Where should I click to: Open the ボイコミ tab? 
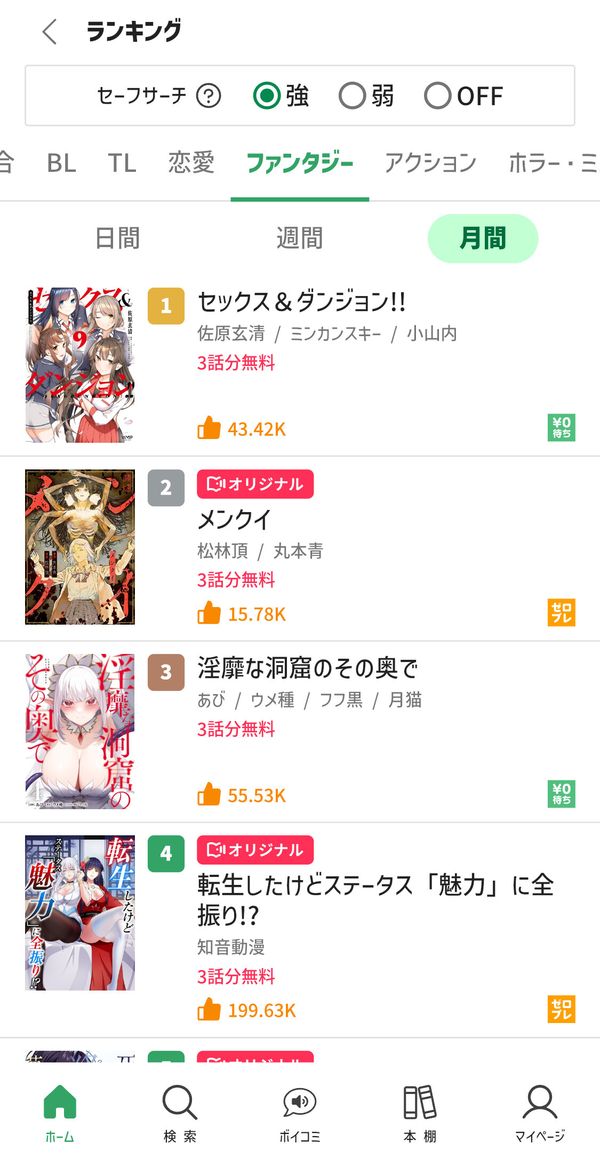click(x=300, y=1113)
